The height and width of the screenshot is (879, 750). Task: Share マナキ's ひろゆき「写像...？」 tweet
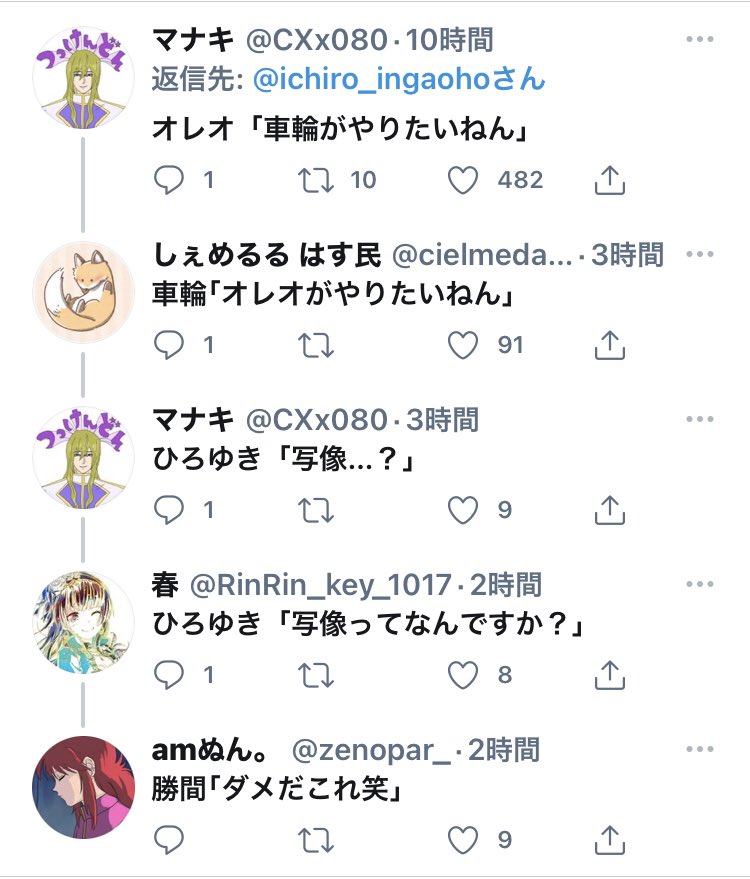pyautogui.click(x=610, y=510)
